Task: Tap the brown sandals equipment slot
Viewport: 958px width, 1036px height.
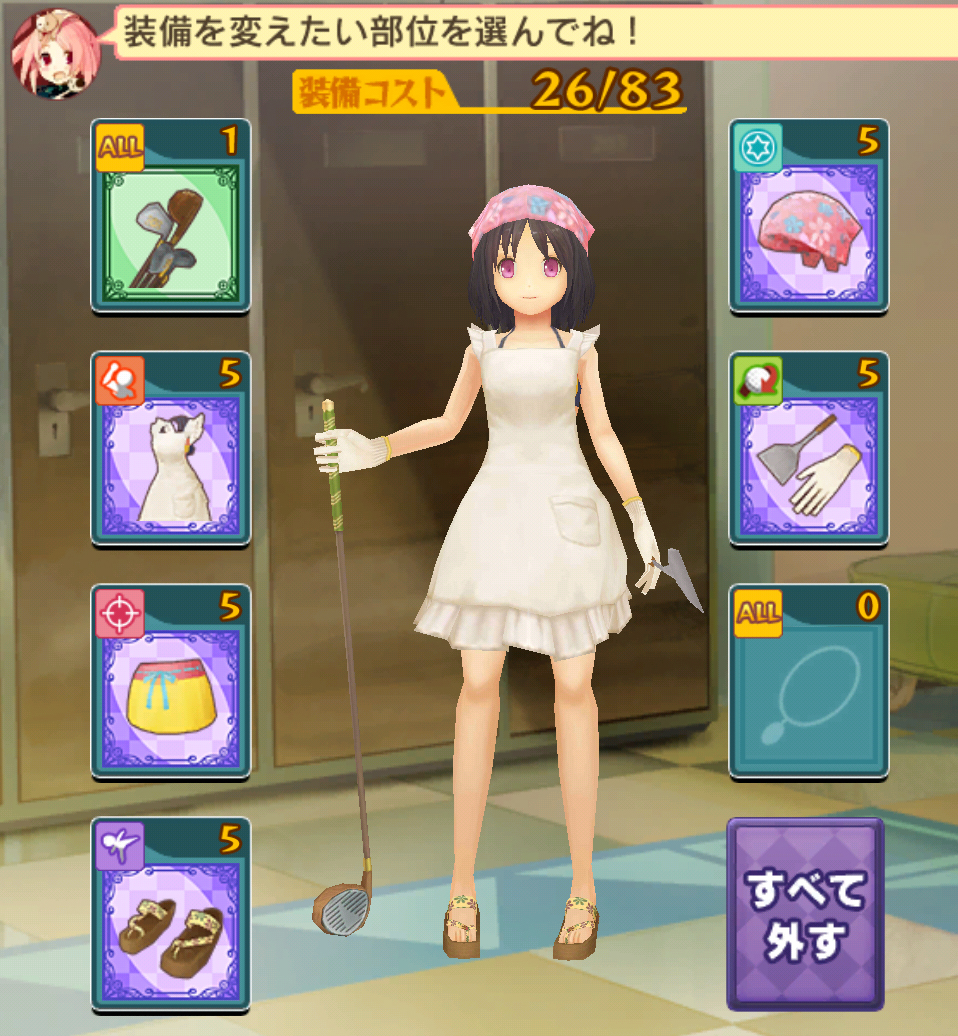Action: coord(170,914)
